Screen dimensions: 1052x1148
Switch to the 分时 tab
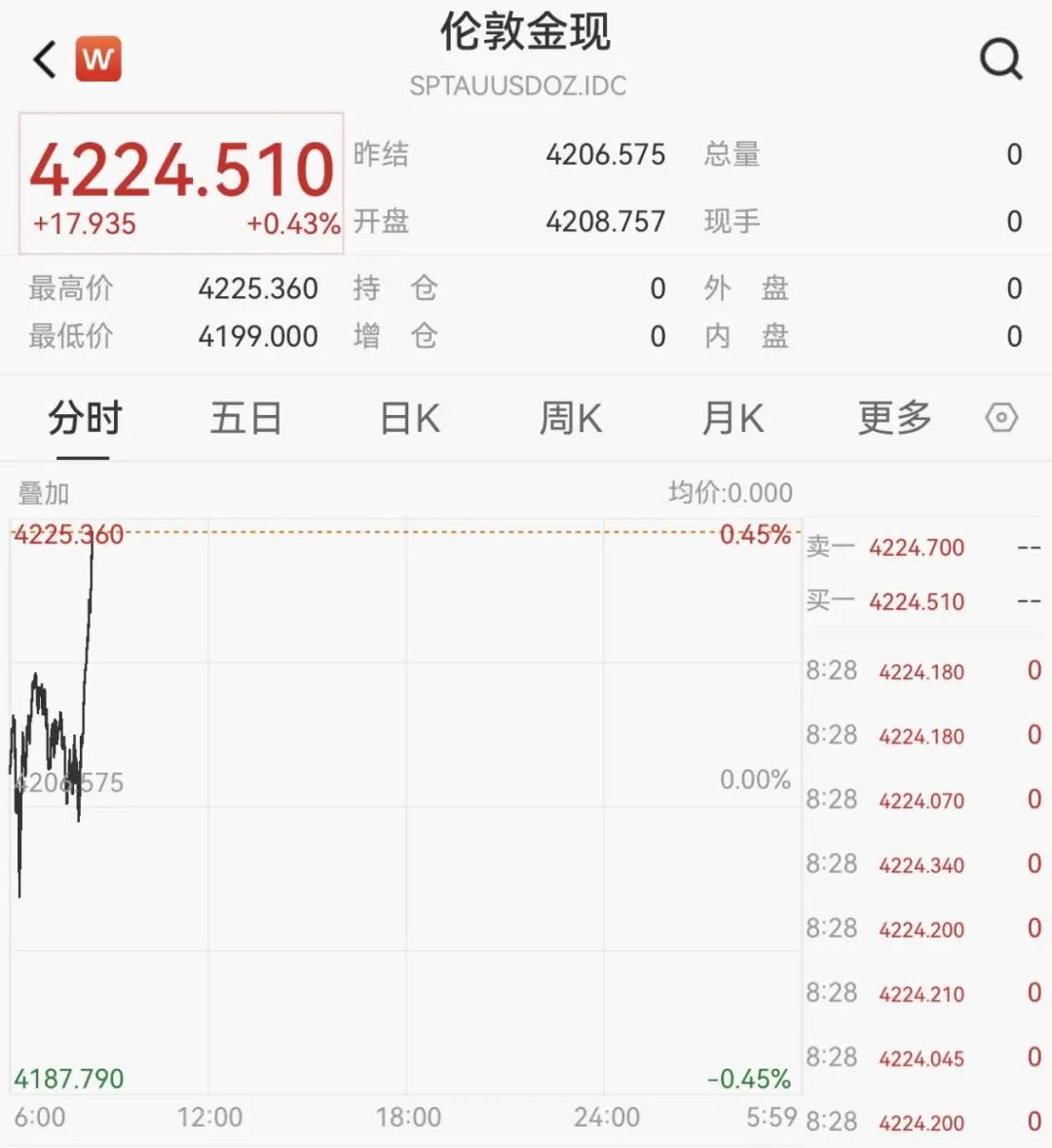tap(85, 419)
